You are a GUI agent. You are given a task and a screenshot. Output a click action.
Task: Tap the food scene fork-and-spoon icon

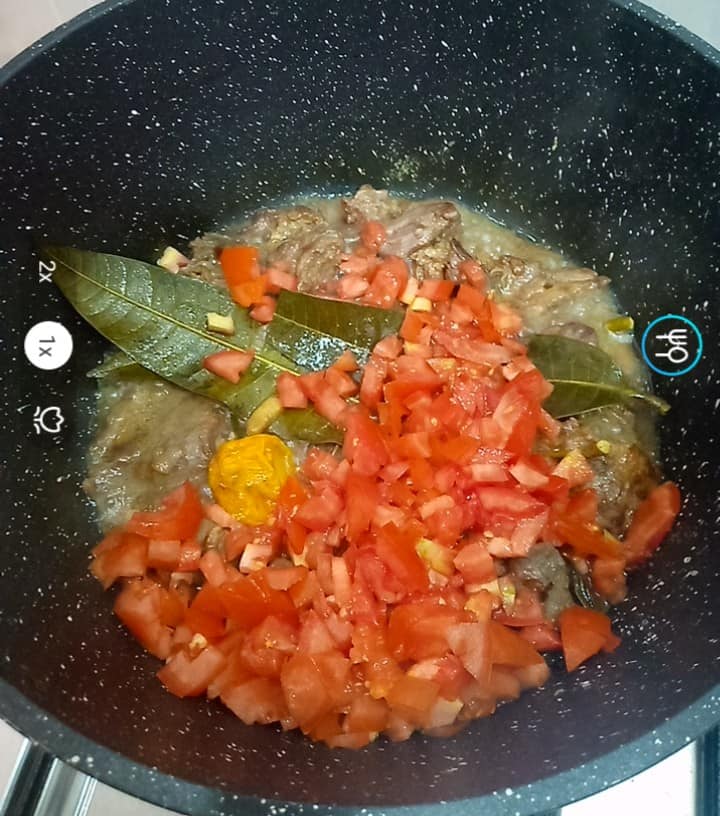point(671,346)
